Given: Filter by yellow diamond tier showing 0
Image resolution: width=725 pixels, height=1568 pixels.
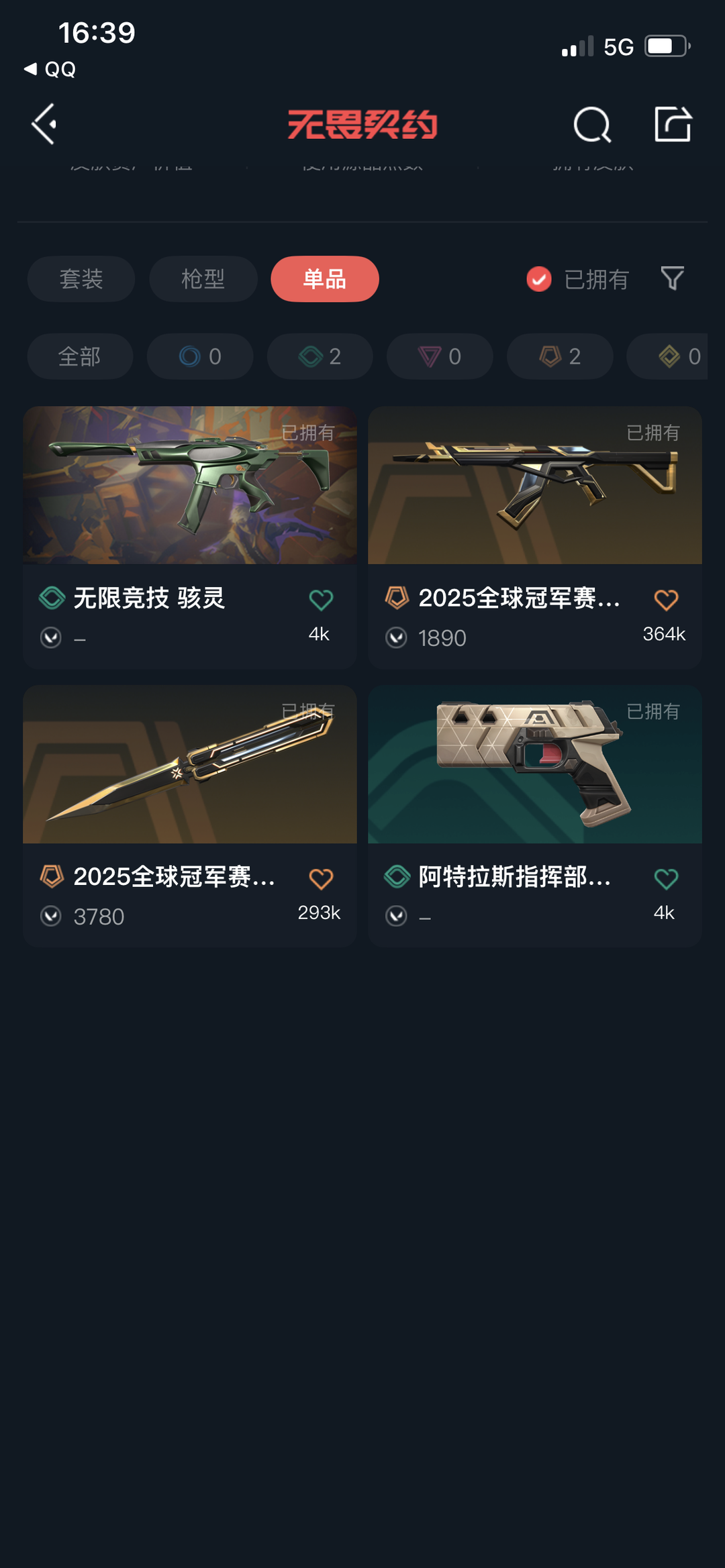Looking at the screenshot, I should point(678,356).
